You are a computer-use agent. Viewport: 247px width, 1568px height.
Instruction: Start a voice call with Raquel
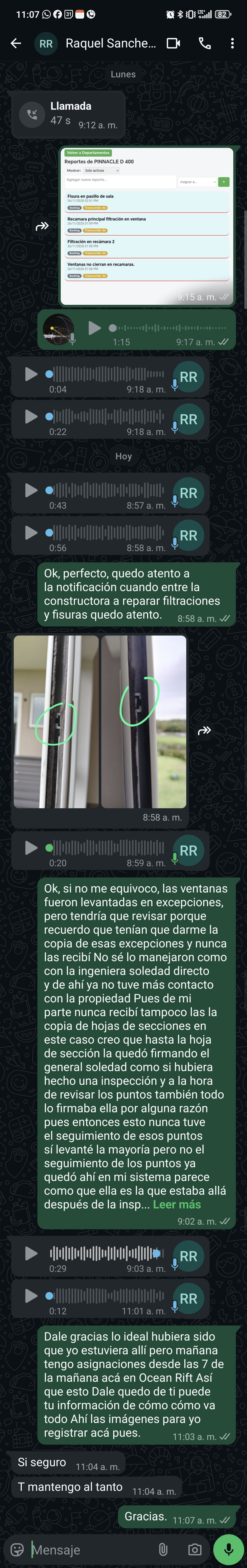point(204,43)
